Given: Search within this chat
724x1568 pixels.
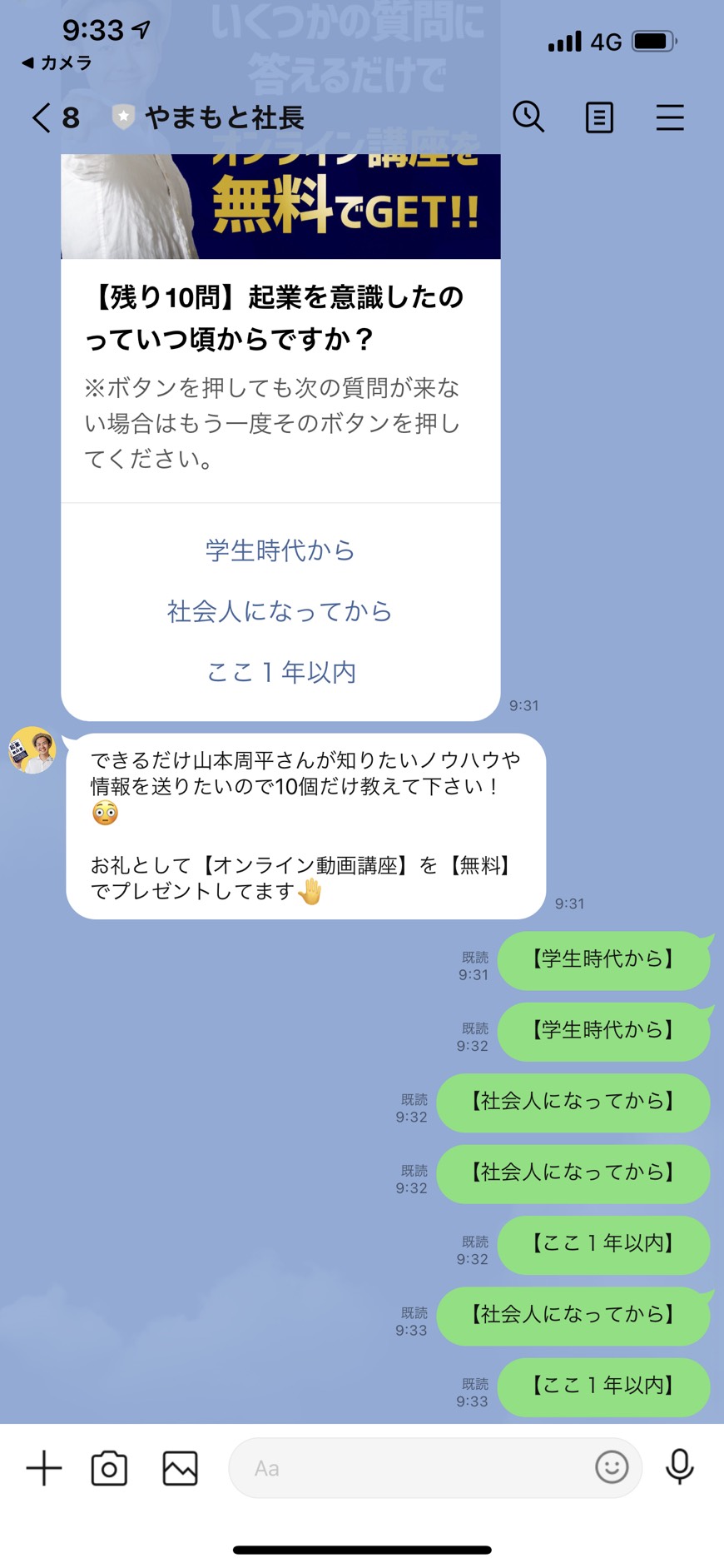Looking at the screenshot, I should 528,117.
